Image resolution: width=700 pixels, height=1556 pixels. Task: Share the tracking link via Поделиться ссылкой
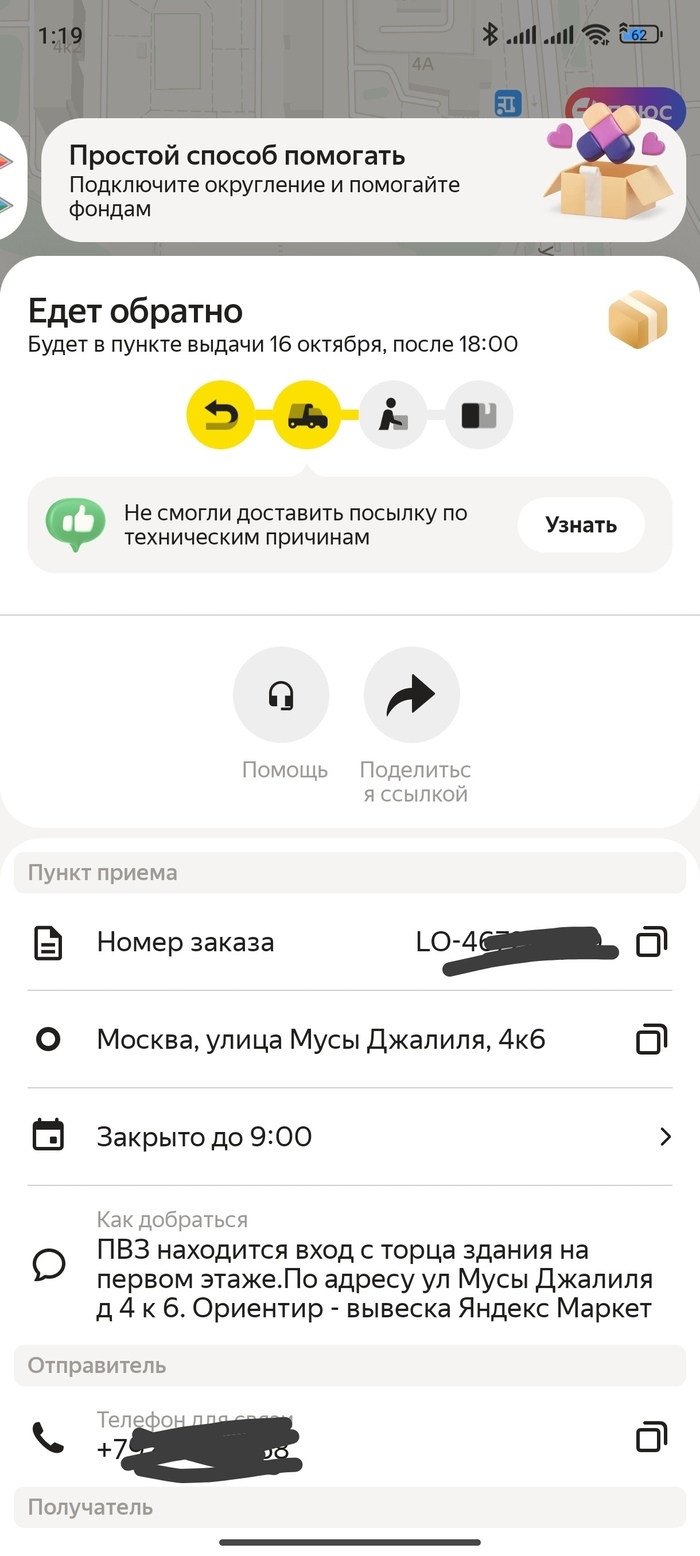pos(412,695)
